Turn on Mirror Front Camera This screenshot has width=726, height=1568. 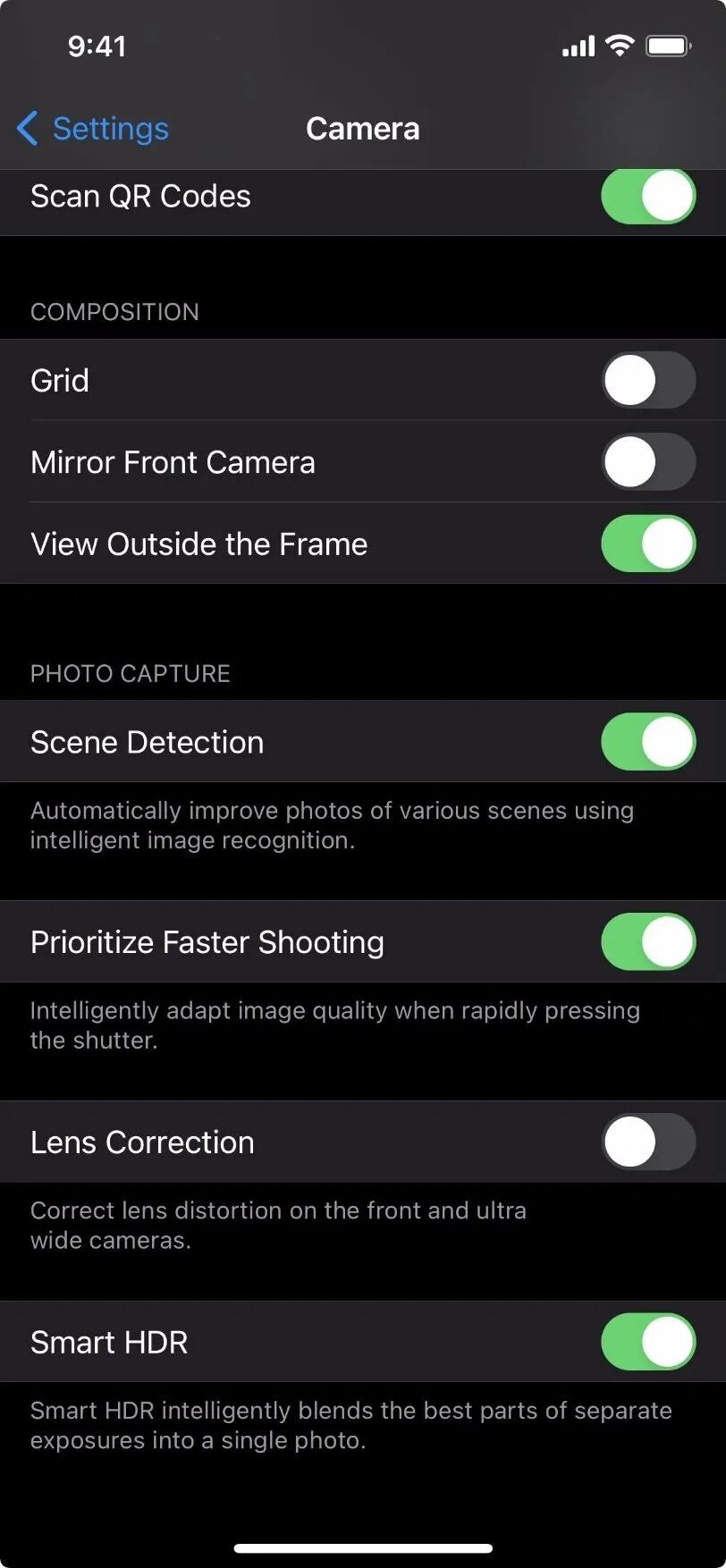(x=648, y=462)
